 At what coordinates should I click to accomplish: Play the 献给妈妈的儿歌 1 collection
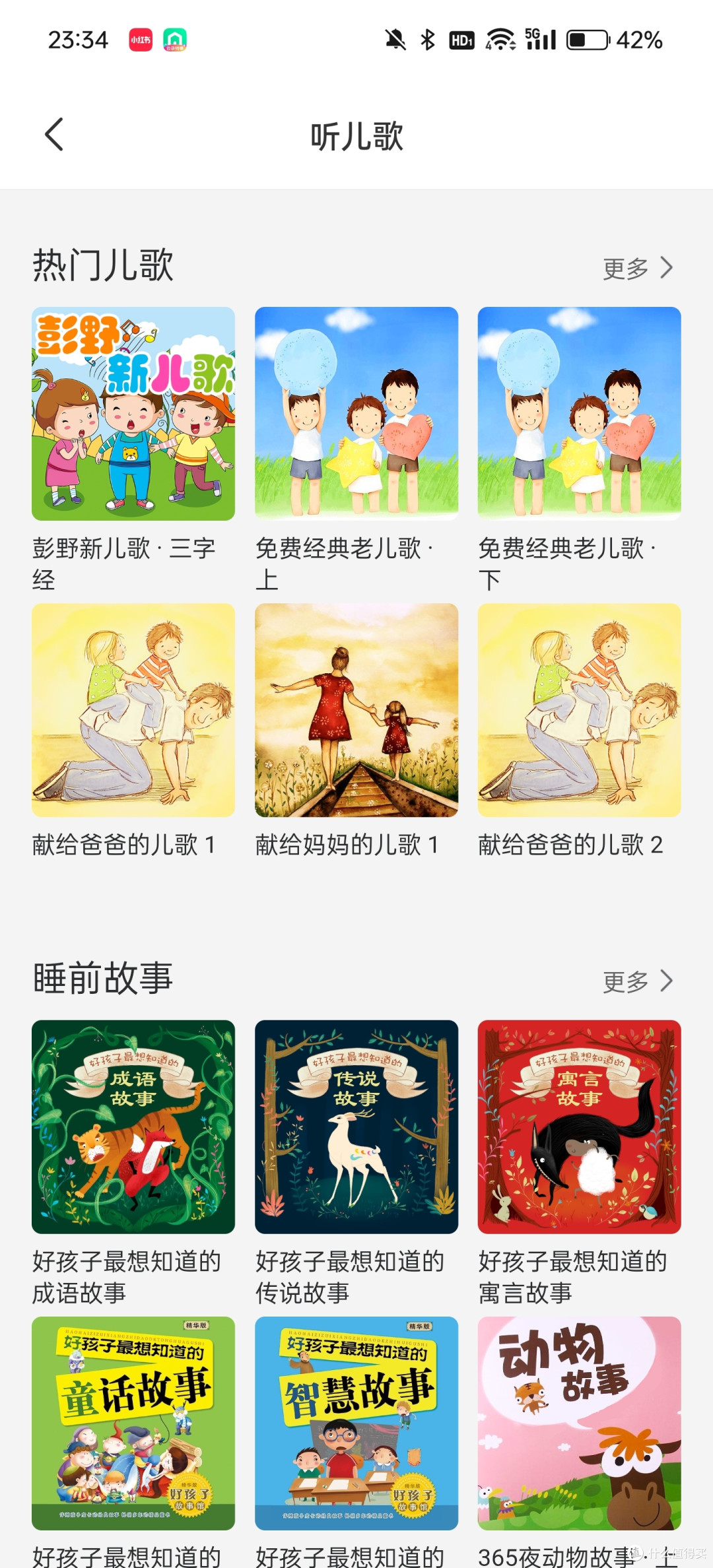(x=356, y=710)
